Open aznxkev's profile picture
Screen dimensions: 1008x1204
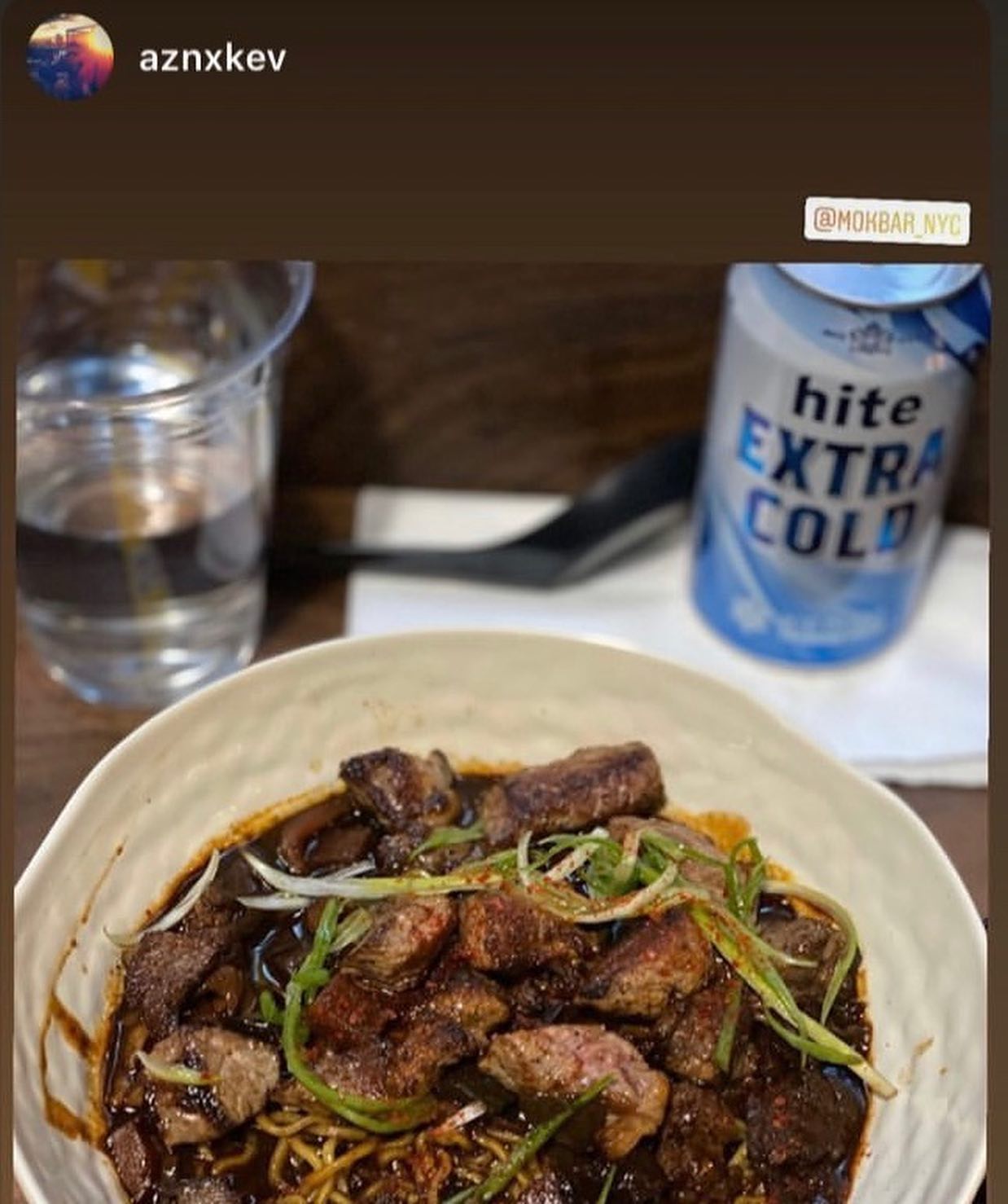(x=70, y=58)
